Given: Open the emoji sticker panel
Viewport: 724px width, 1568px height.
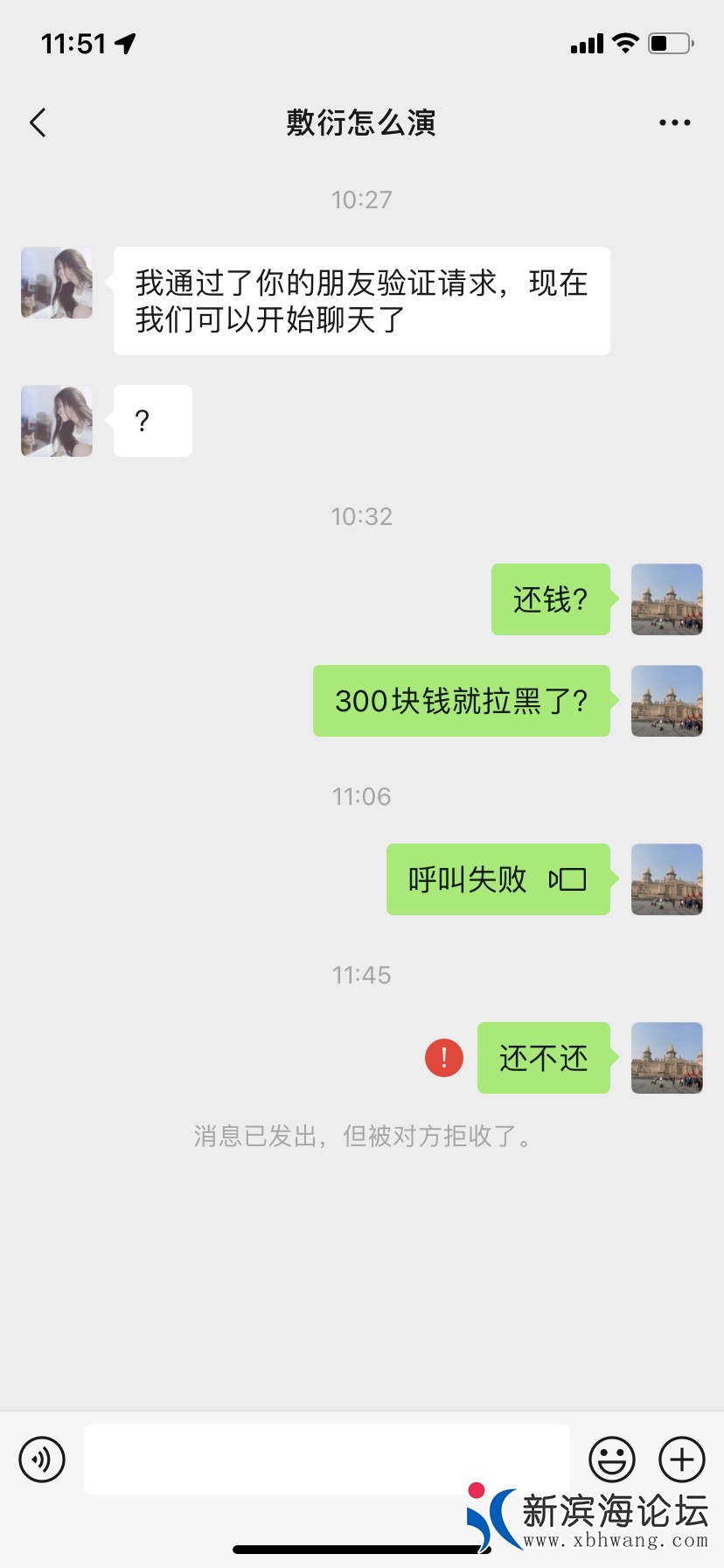Looking at the screenshot, I should [x=612, y=1459].
